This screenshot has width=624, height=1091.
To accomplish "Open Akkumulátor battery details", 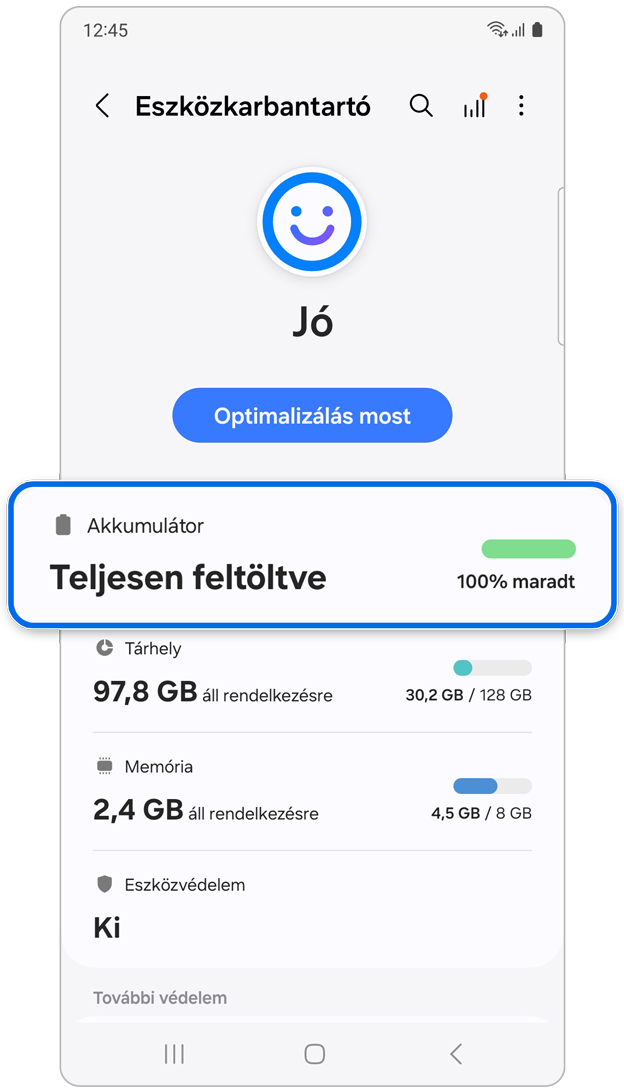I will pyautogui.click(x=312, y=555).
